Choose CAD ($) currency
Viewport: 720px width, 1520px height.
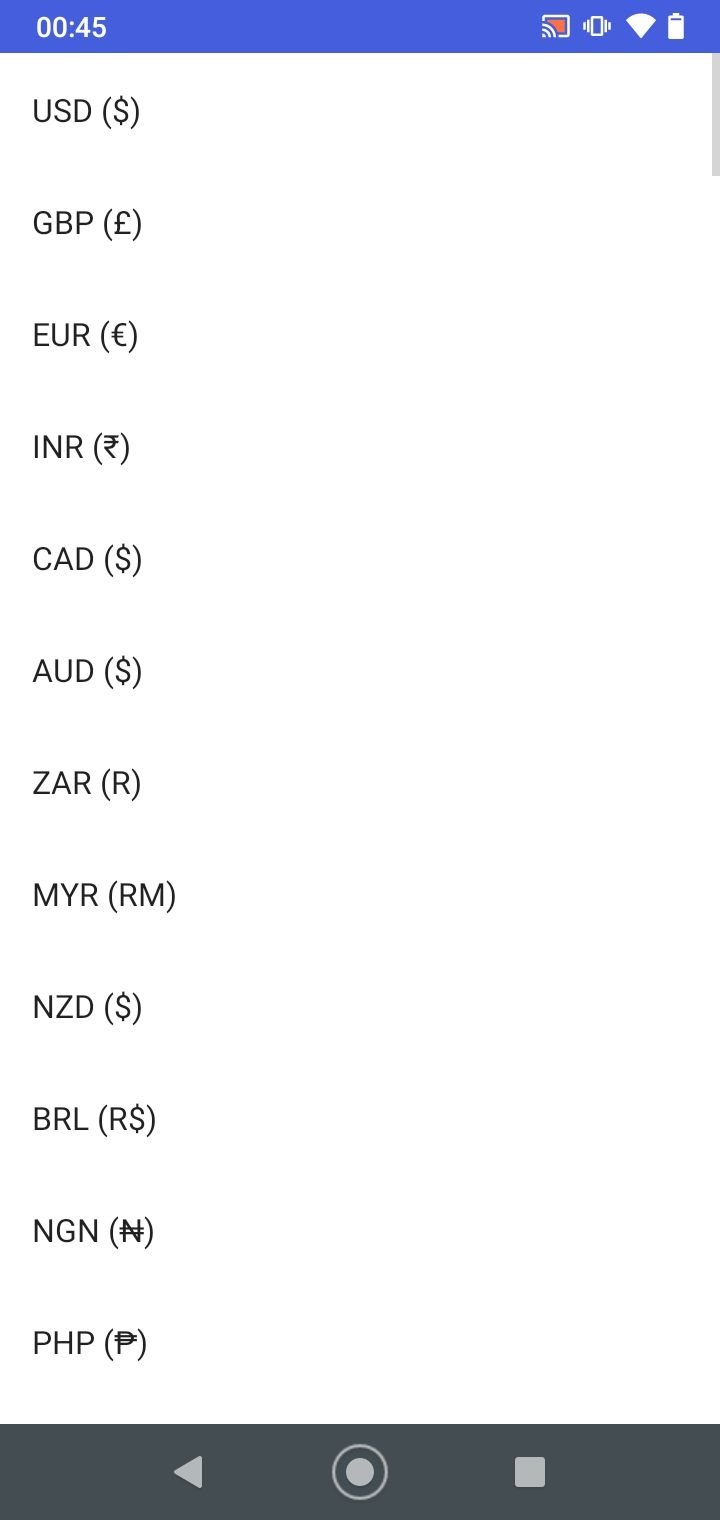coord(360,559)
